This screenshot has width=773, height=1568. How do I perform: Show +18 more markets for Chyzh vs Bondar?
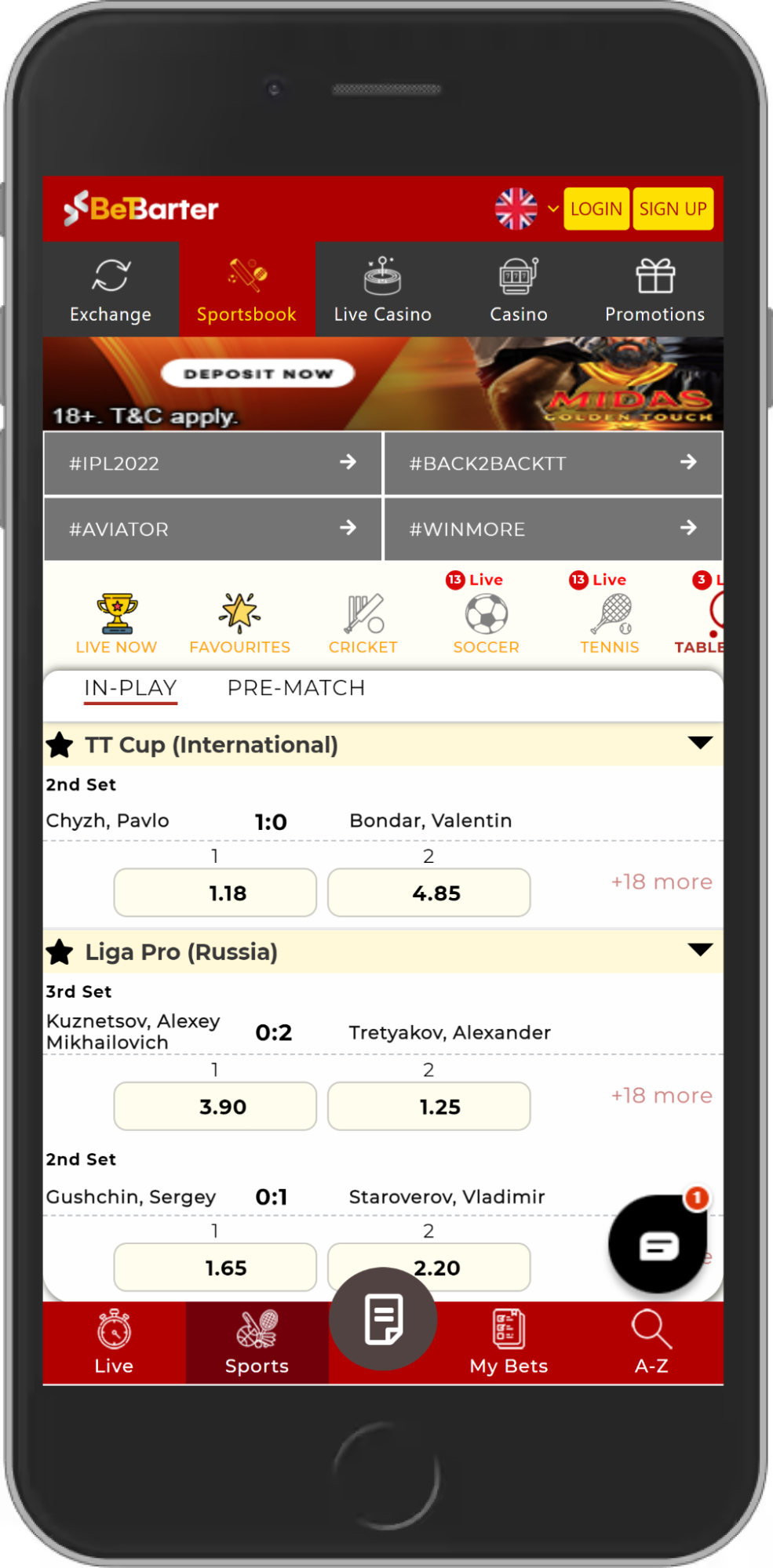tap(661, 882)
